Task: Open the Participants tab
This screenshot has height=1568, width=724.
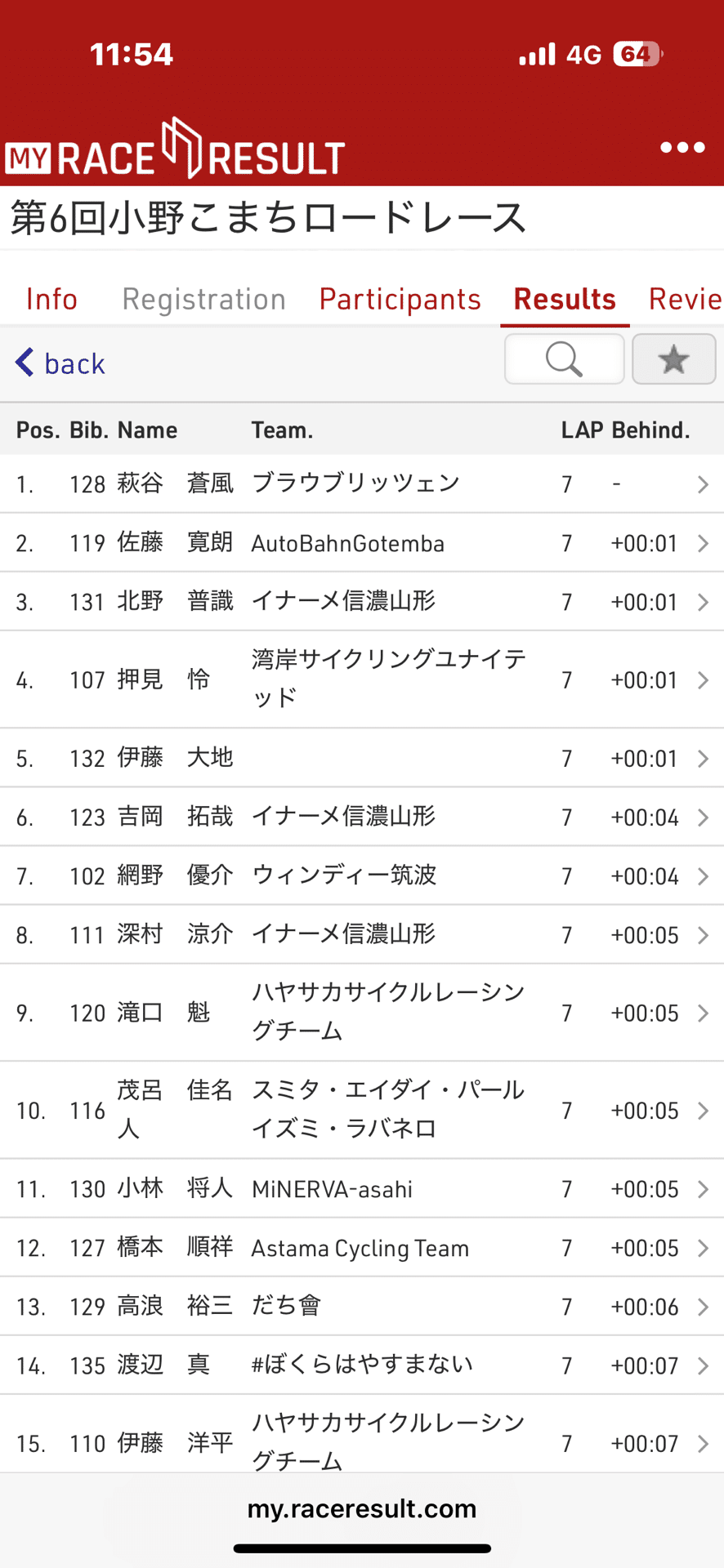Action: pos(400,299)
